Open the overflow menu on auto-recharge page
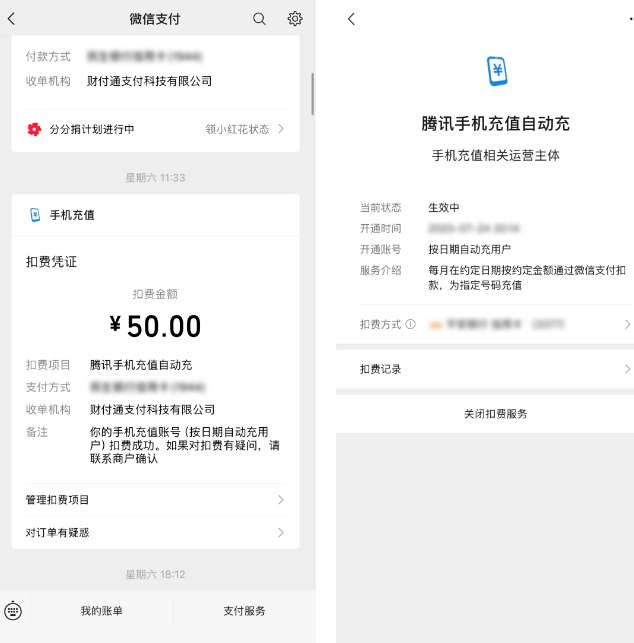Image resolution: width=634 pixels, height=643 pixels. pos(630,19)
